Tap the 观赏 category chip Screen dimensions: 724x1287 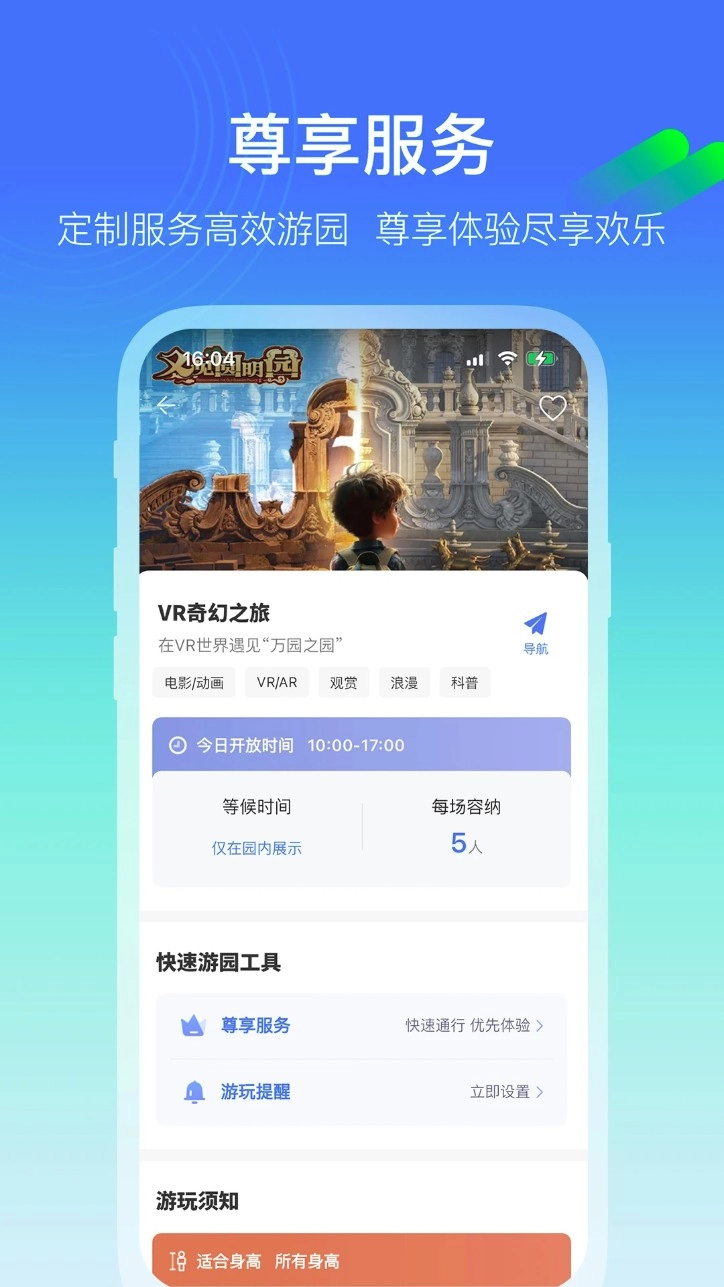coord(343,682)
